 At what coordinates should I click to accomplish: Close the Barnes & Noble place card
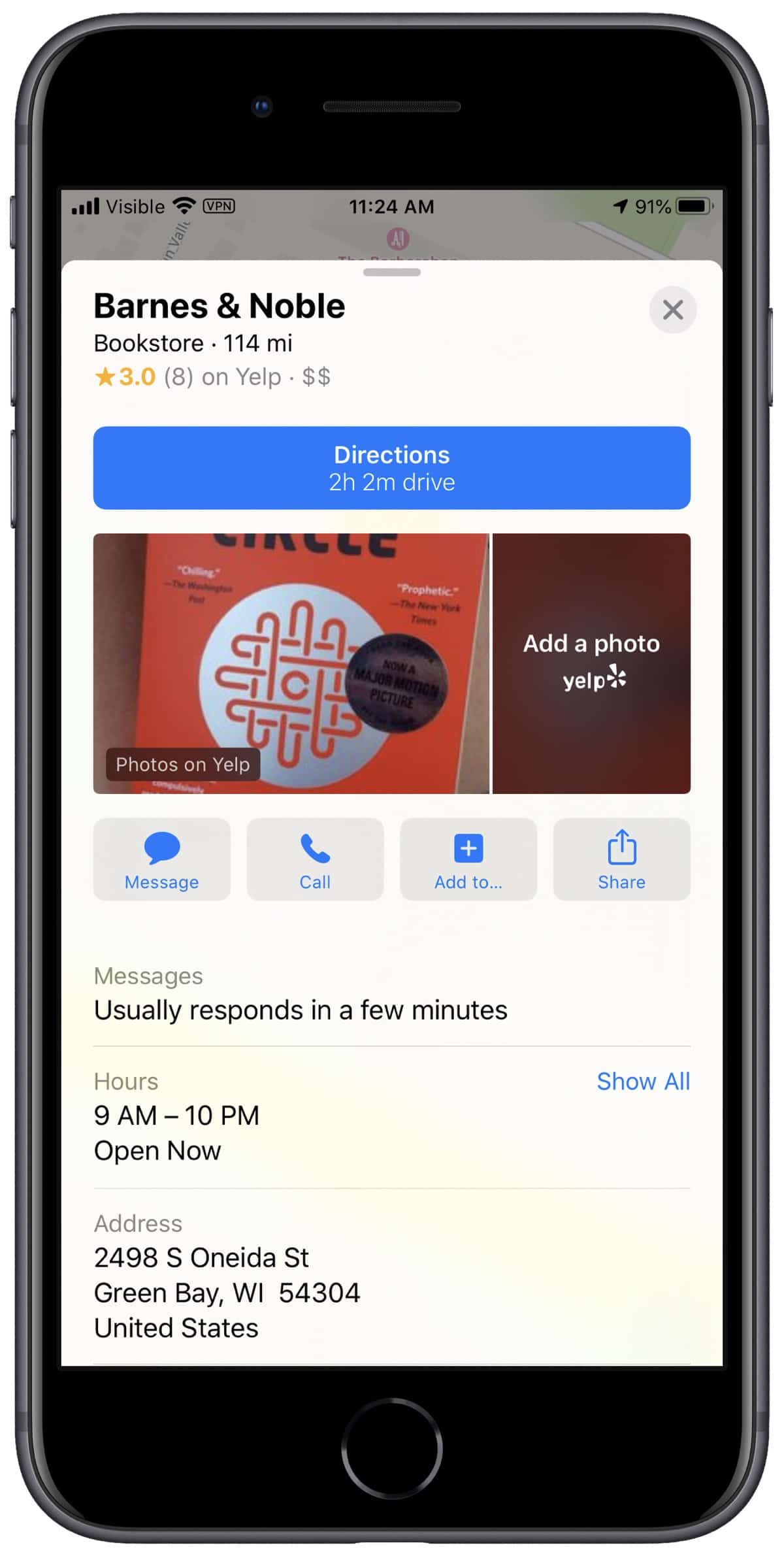[x=672, y=310]
